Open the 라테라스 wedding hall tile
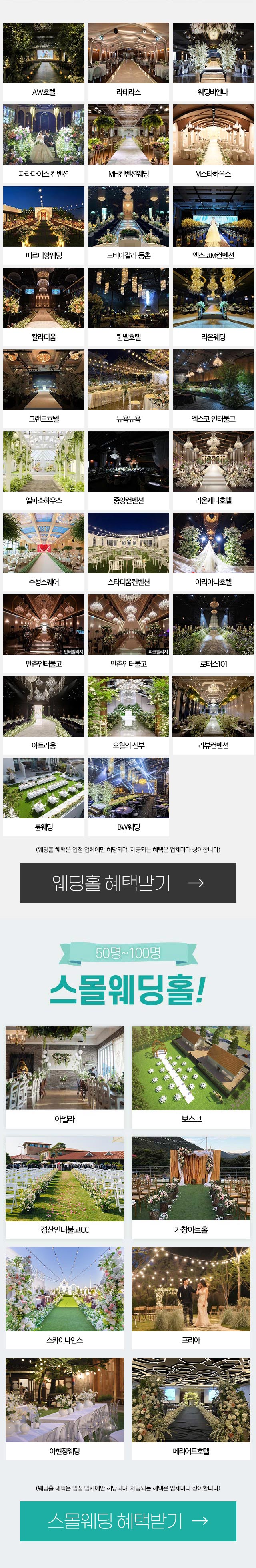This screenshot has width=256, height=1568. [128, 61]
